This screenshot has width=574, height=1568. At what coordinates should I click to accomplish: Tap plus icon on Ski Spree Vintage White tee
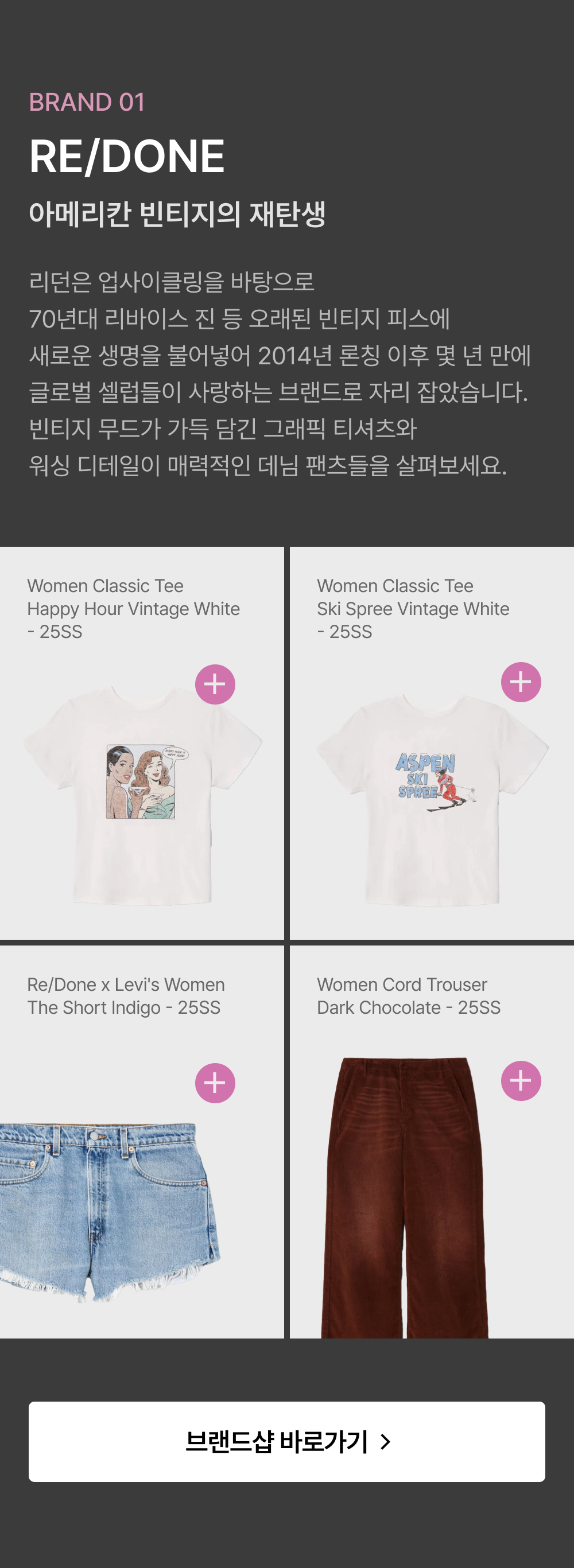click(x=521, y=682)
